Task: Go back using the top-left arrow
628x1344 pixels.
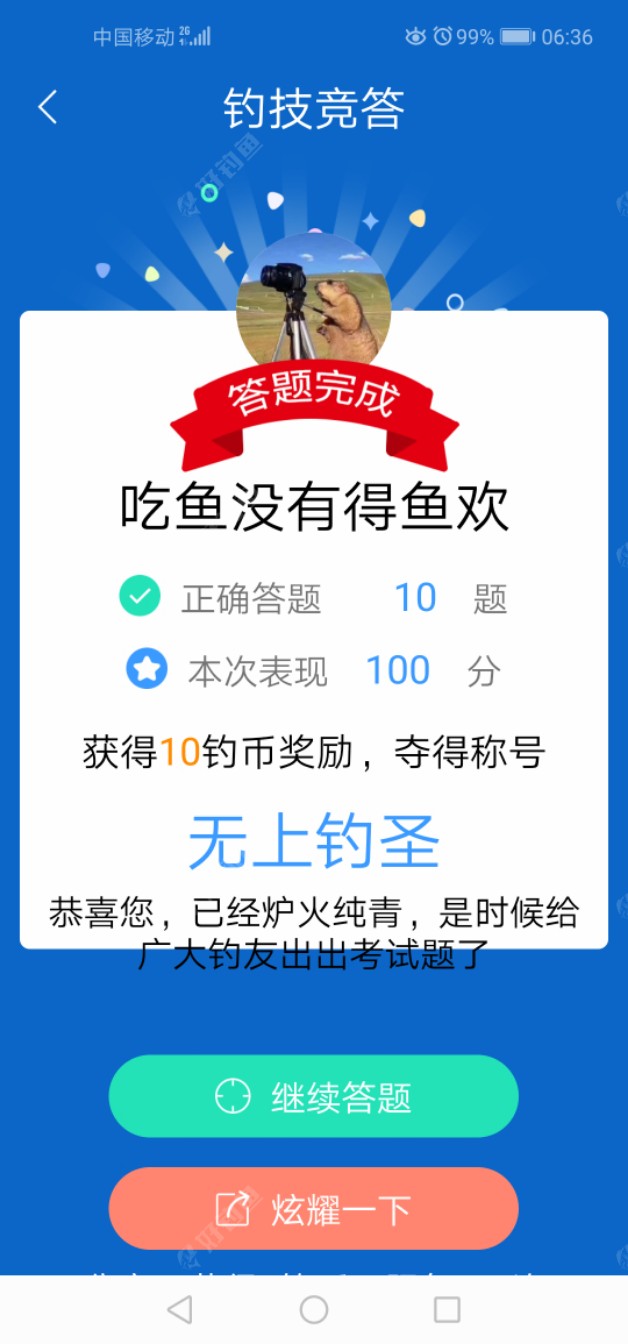Action: [x=47, y=107]
